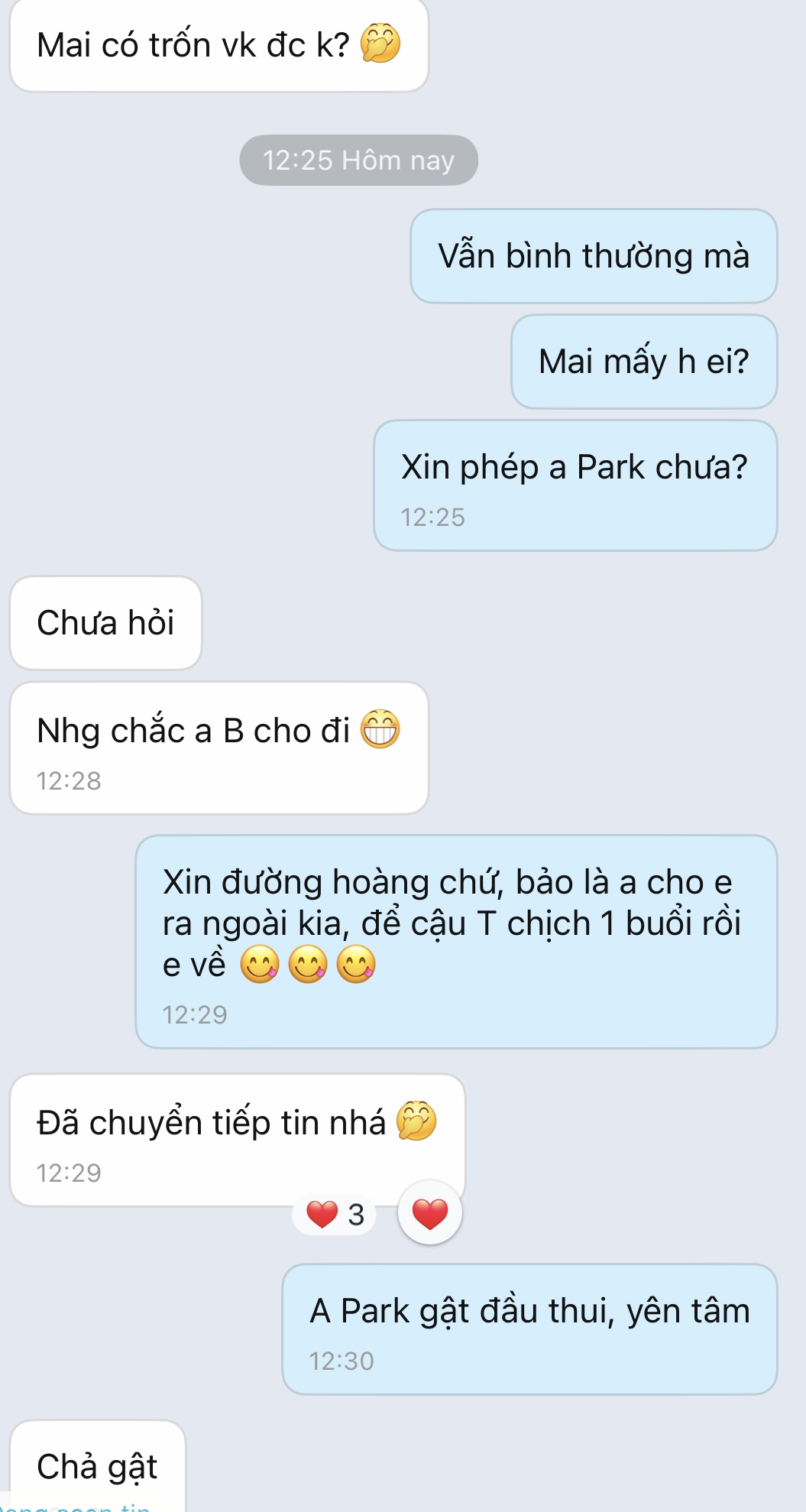React with heart to "Đã chuyển tiếp tin nhá"

point(429,1213)
